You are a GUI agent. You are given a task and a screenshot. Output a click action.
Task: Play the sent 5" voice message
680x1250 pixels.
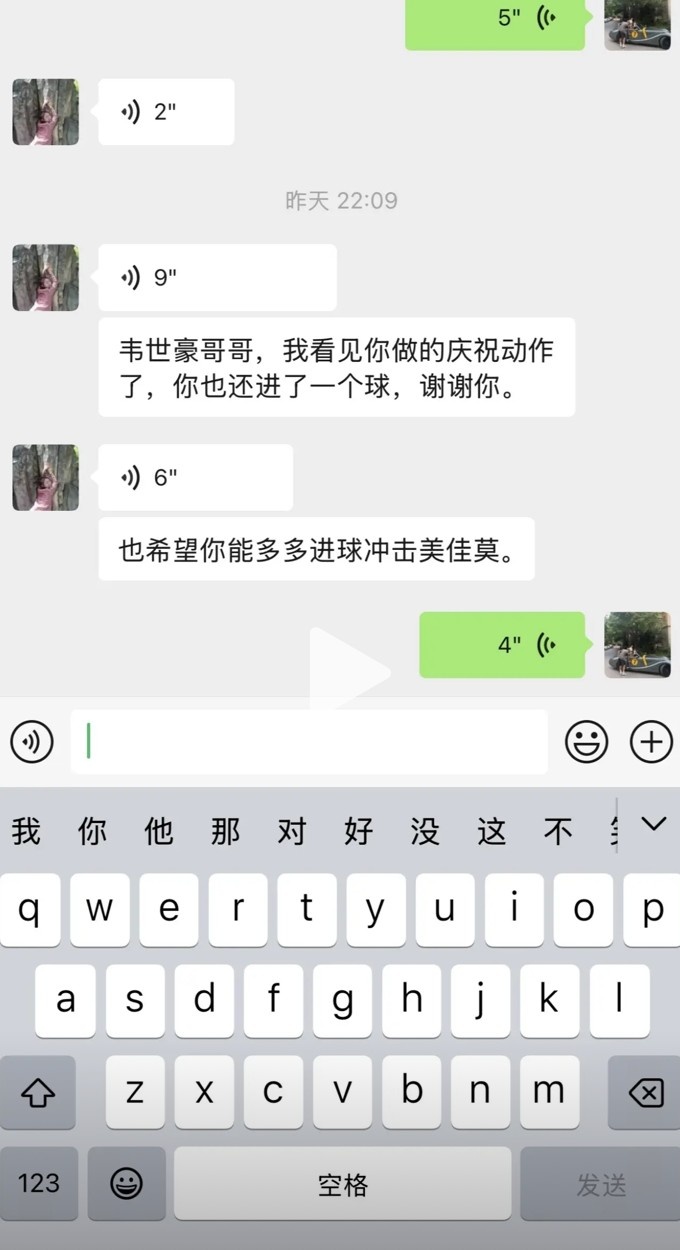click(x=494, y=18)
